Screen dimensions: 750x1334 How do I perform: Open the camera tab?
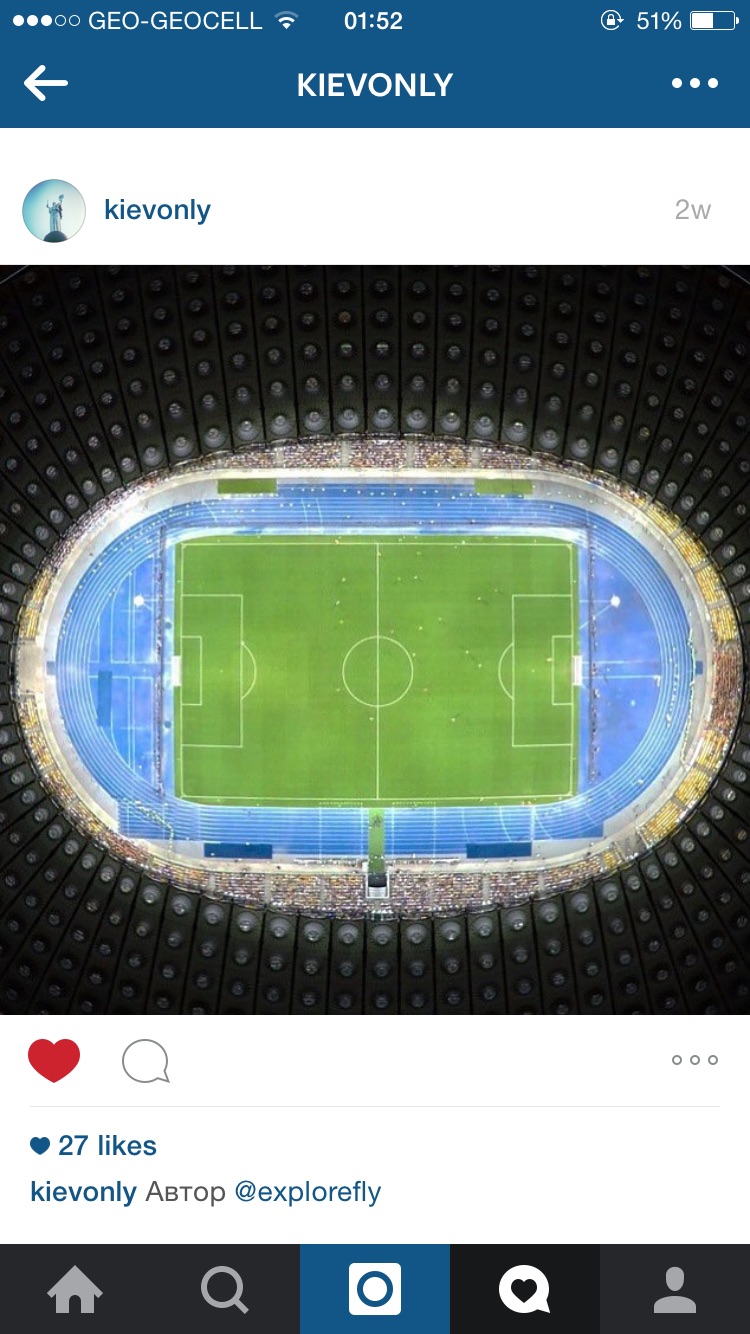375,1289
